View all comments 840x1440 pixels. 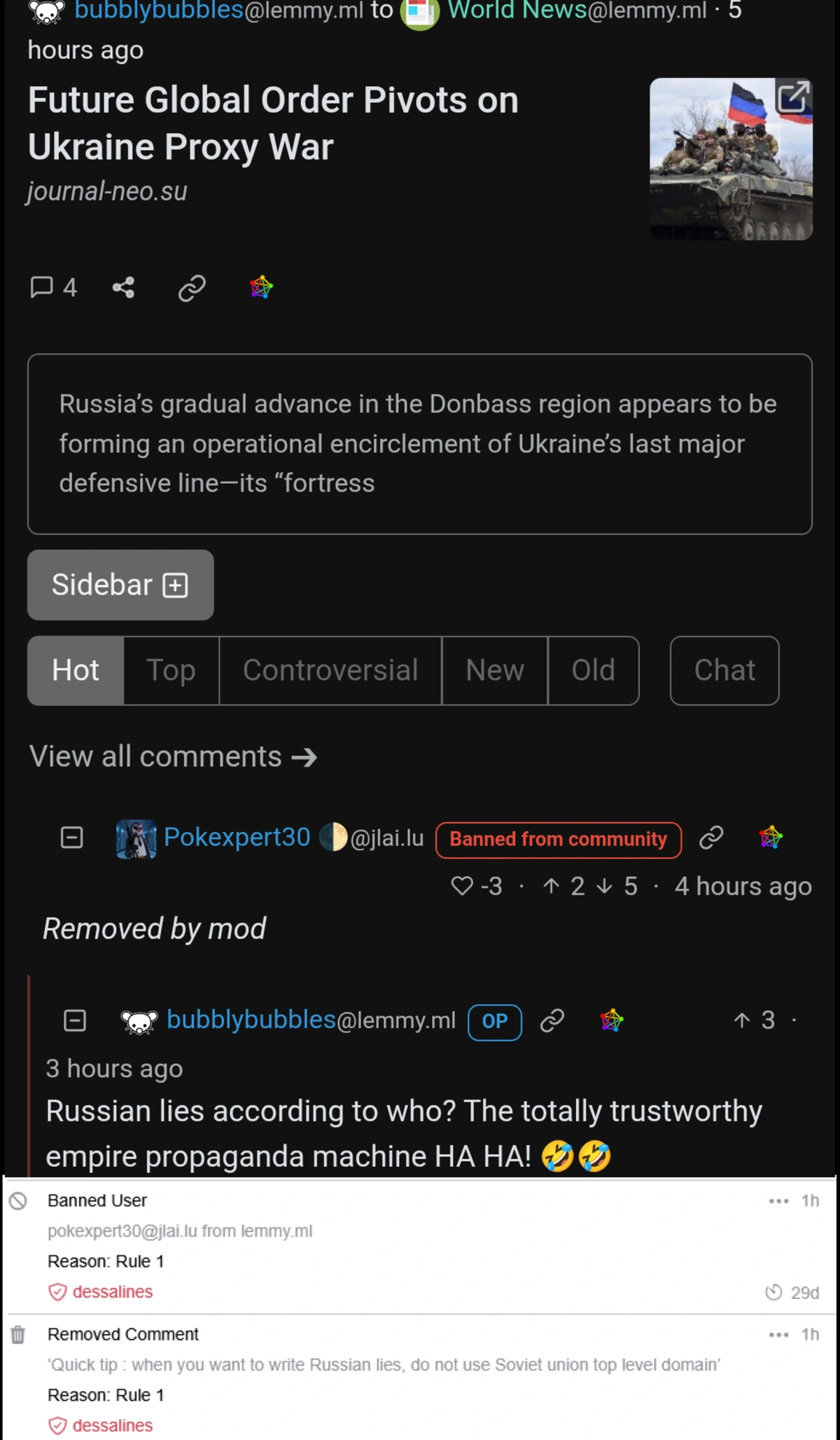[173, 757]
